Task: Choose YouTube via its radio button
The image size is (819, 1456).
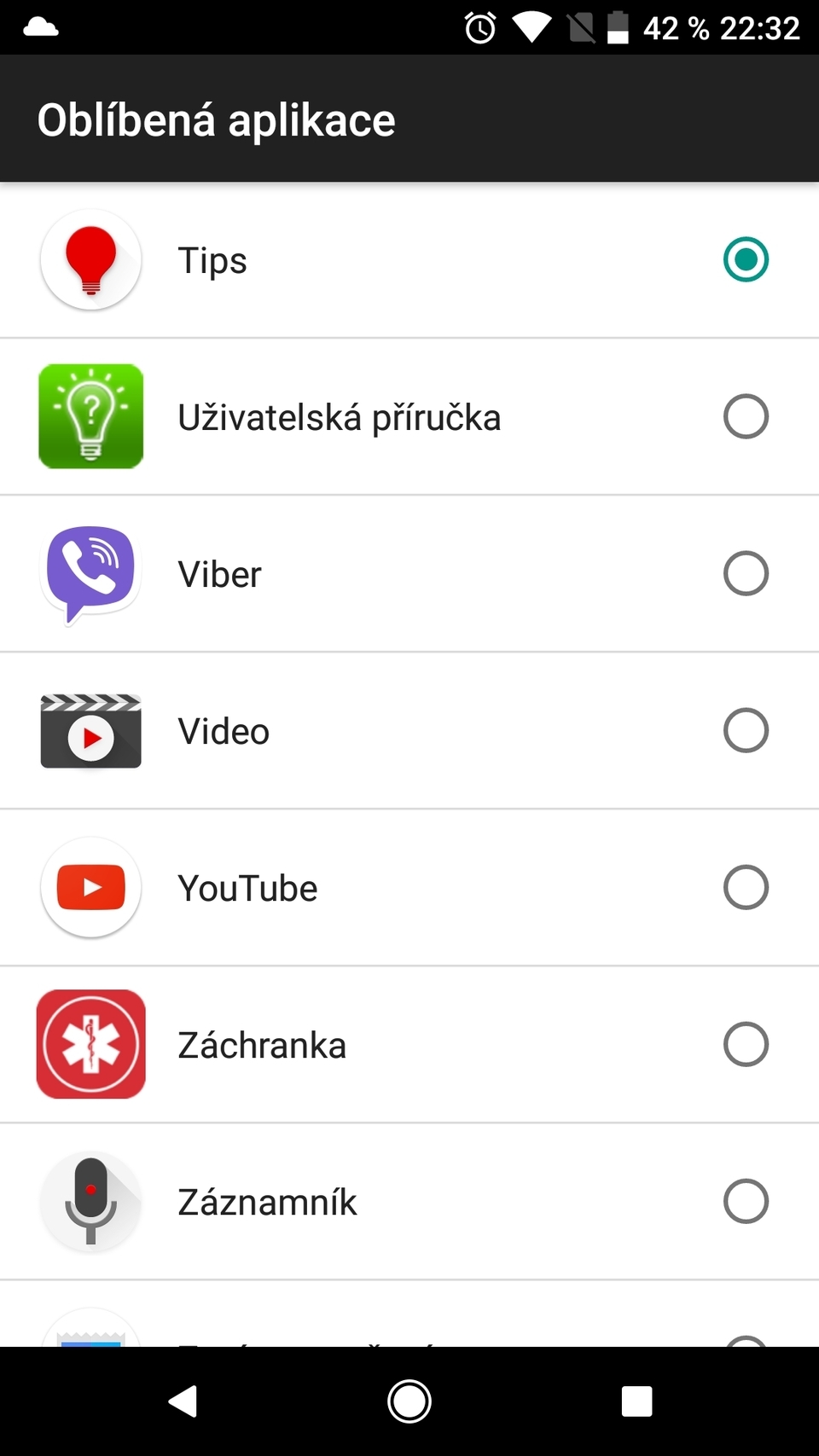Action: [746, 887]
